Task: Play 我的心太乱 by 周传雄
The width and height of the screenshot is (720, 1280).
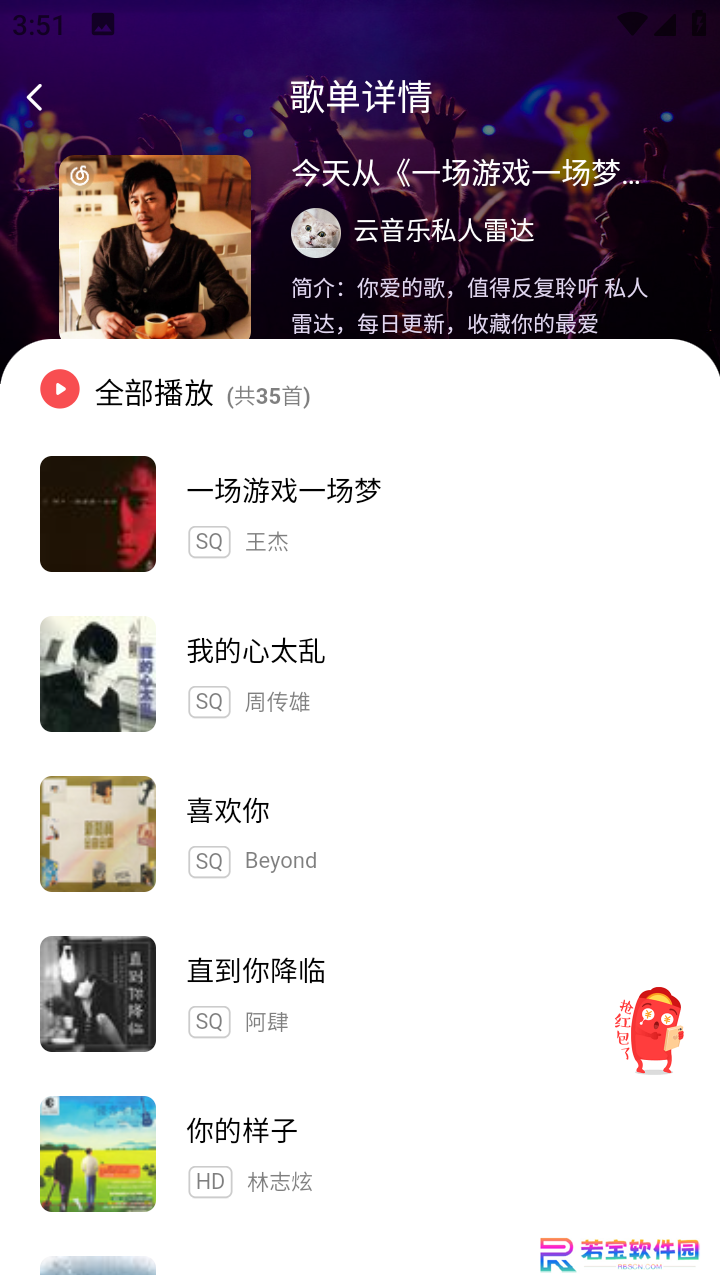Action: [360, 674]
